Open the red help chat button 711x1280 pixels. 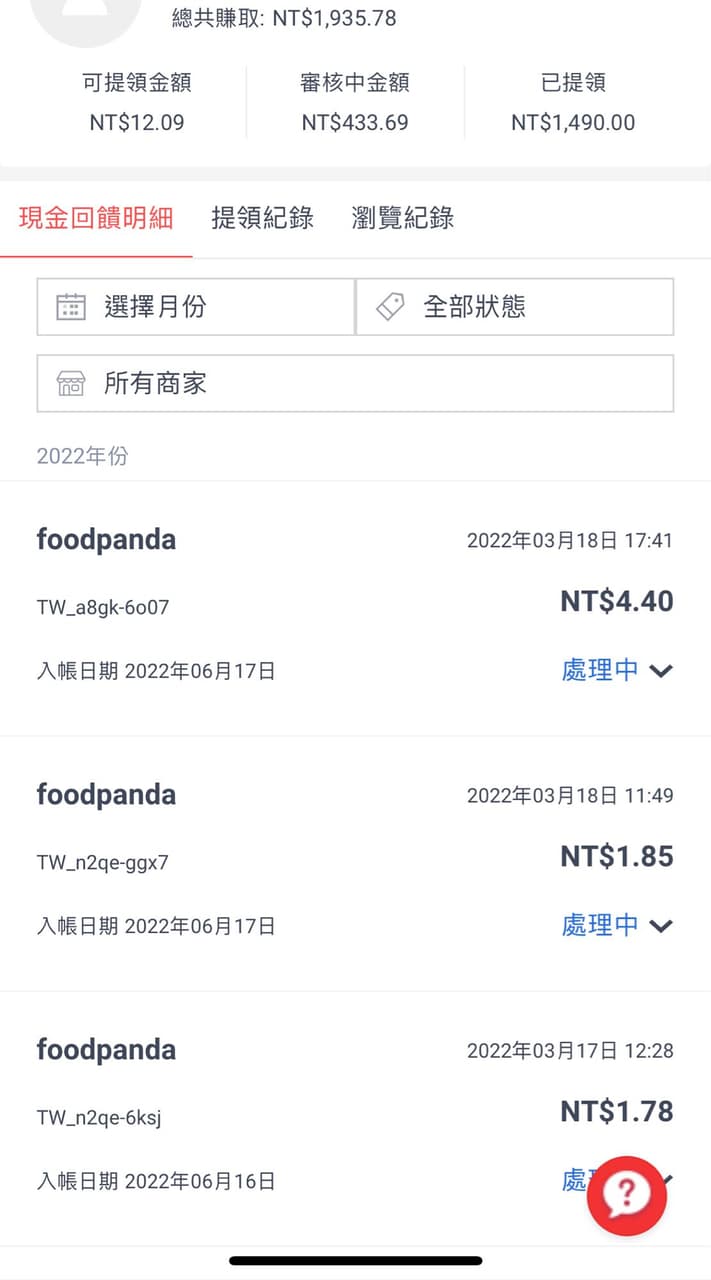626,1195
